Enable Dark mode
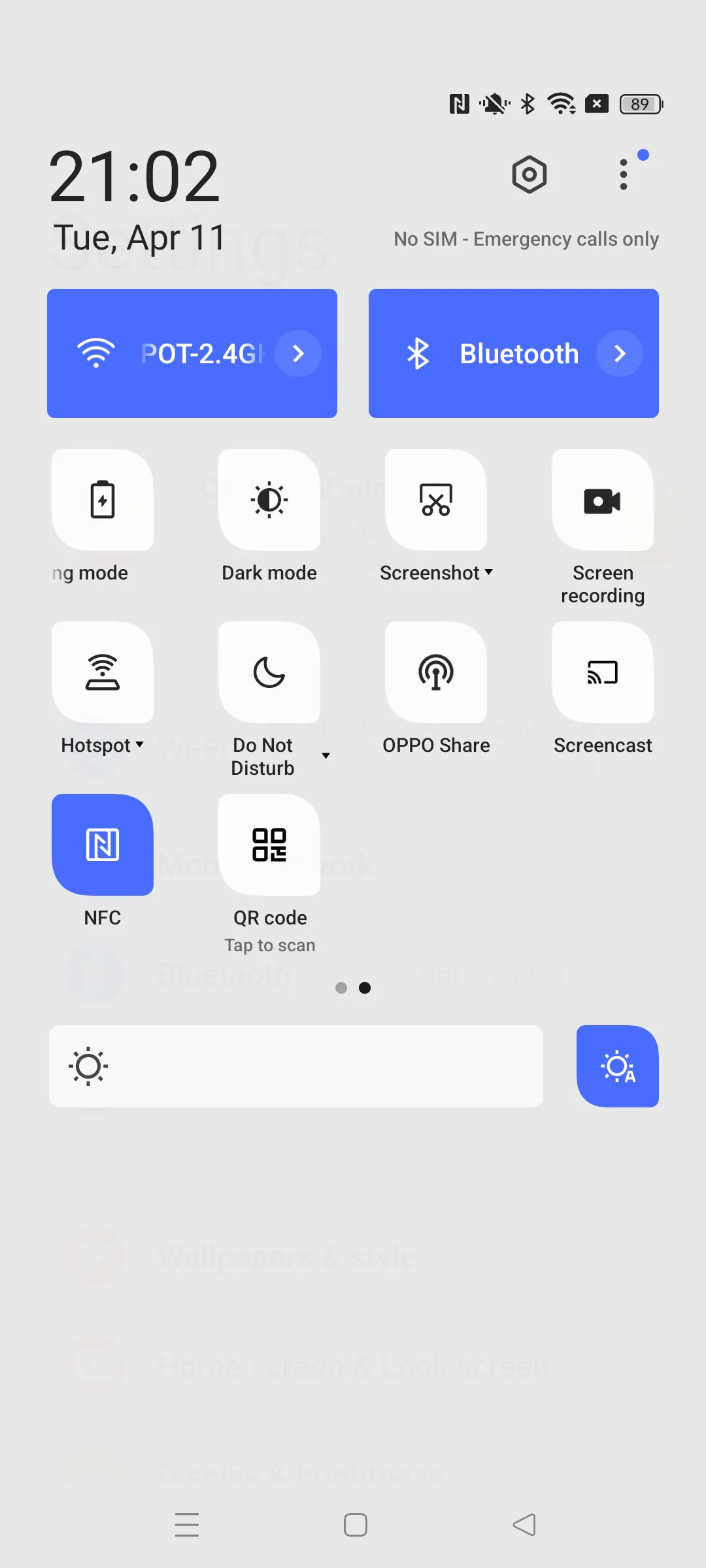Viewport: 706px width, 1568px height. tap(269, 500)
